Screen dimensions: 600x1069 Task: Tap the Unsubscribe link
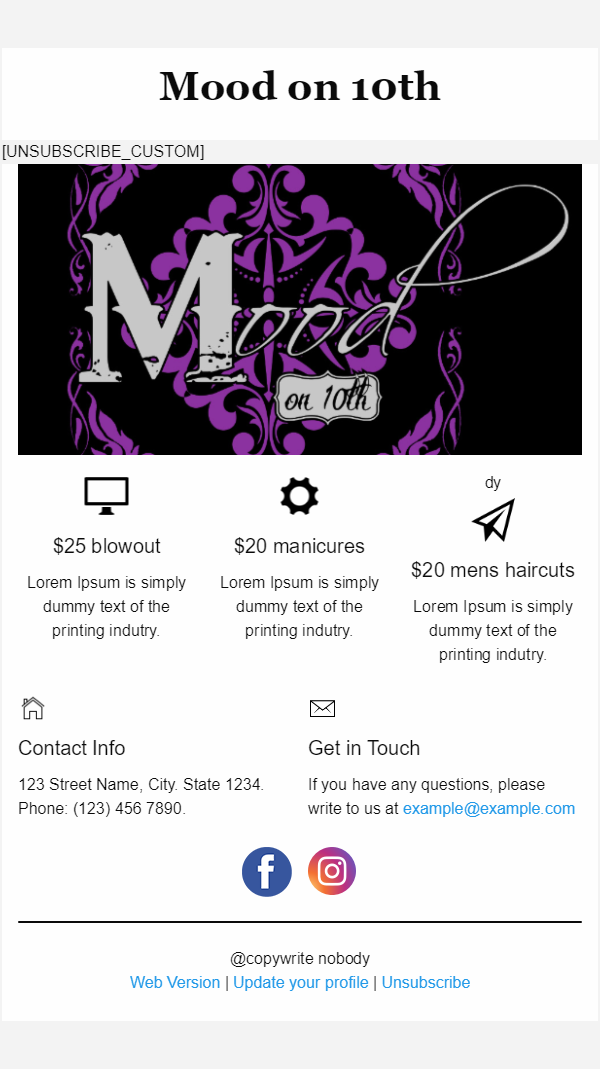tap(425, 982)
